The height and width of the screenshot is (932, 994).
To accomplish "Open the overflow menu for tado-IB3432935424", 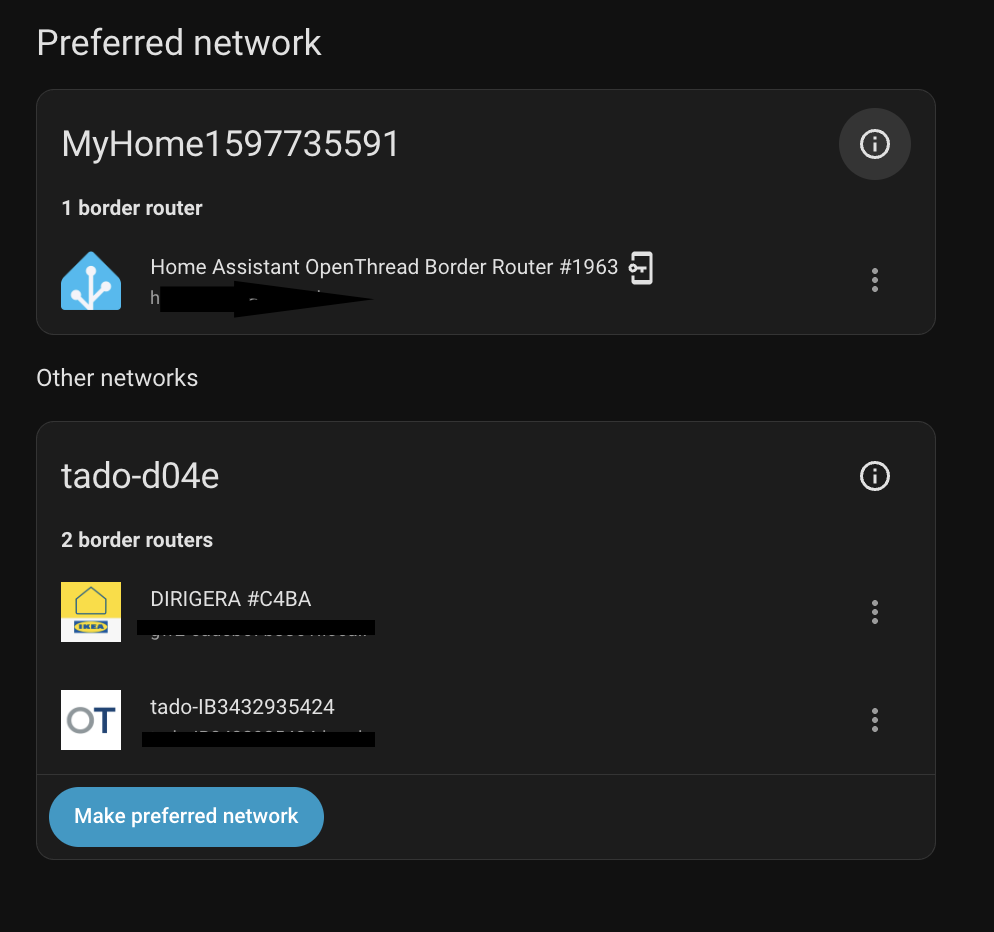I will [x=874, y=720].
